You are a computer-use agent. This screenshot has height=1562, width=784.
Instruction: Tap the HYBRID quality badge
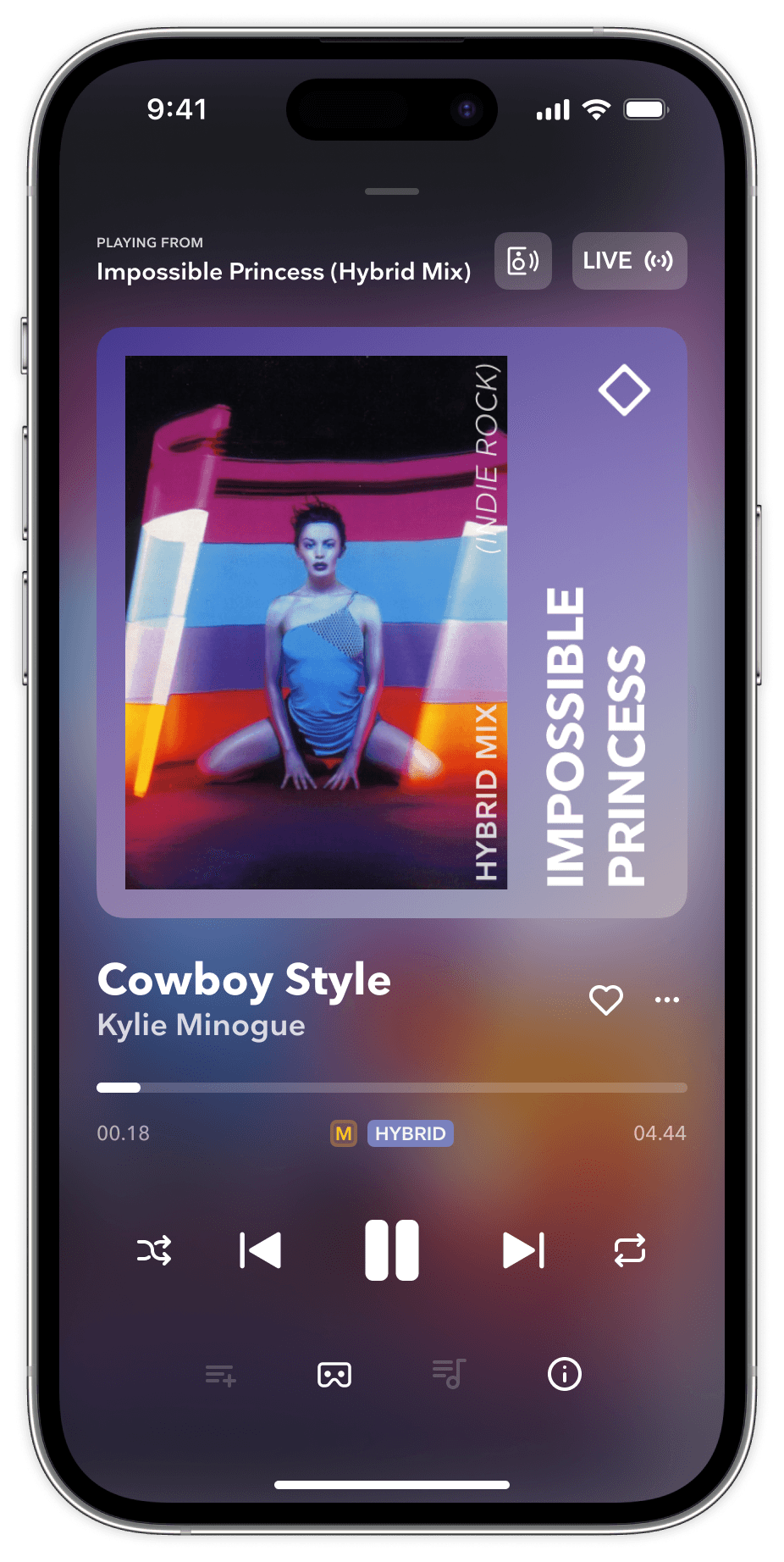(411, 1133)
